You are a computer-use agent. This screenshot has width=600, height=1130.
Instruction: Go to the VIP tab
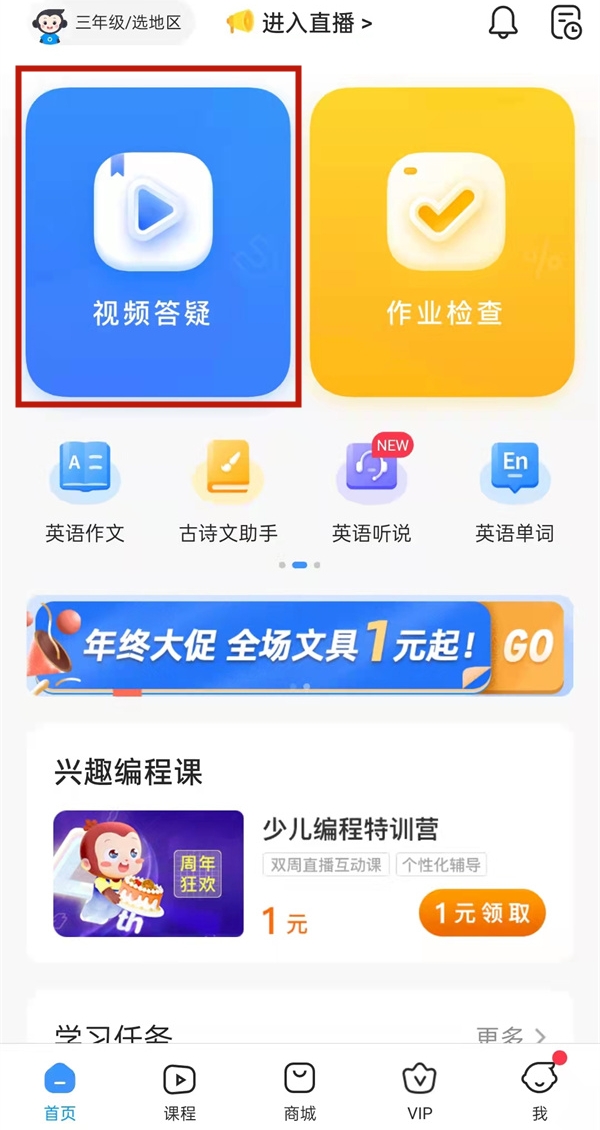coord(419,1092)
